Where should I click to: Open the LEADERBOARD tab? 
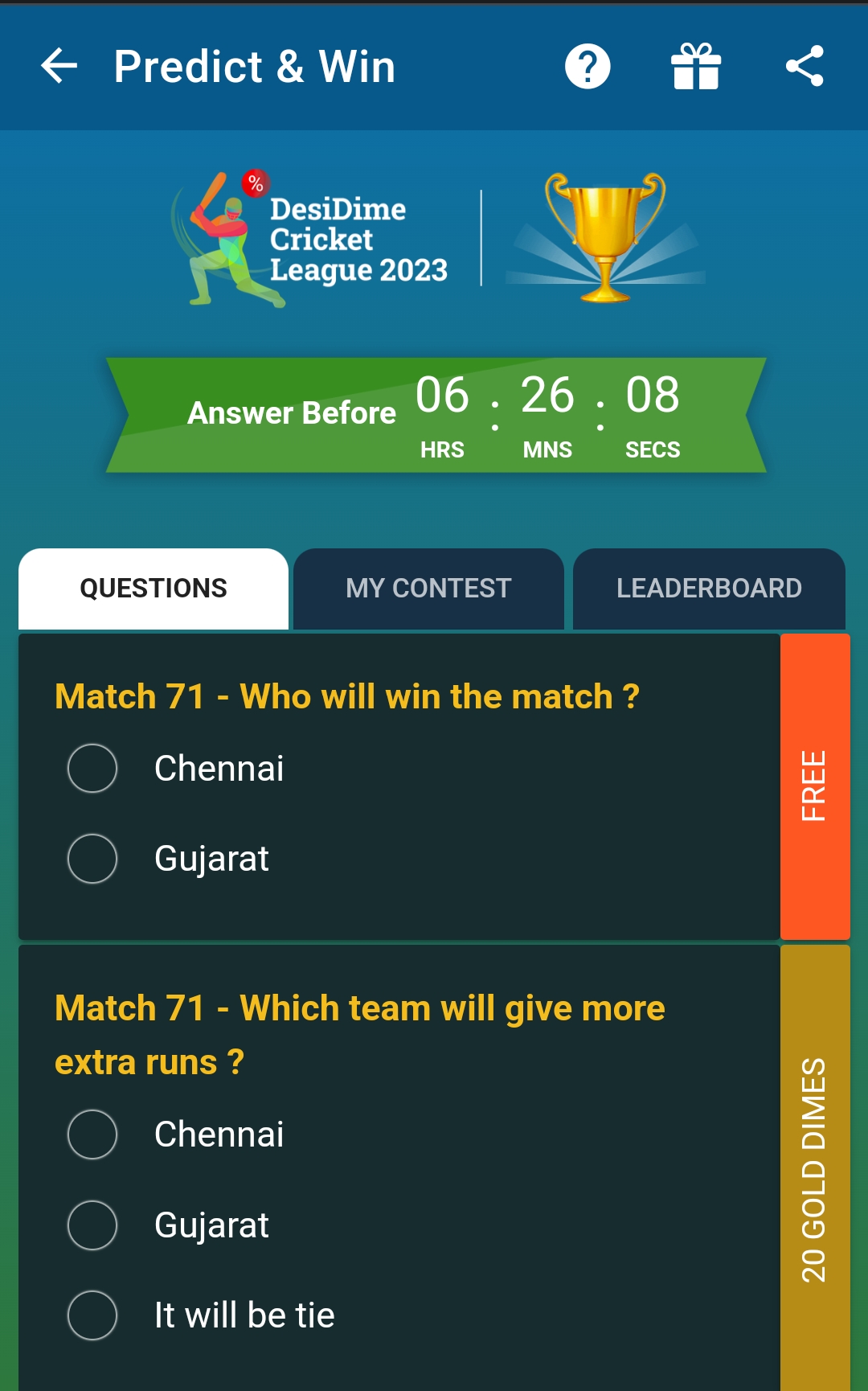tap(709, 588)
